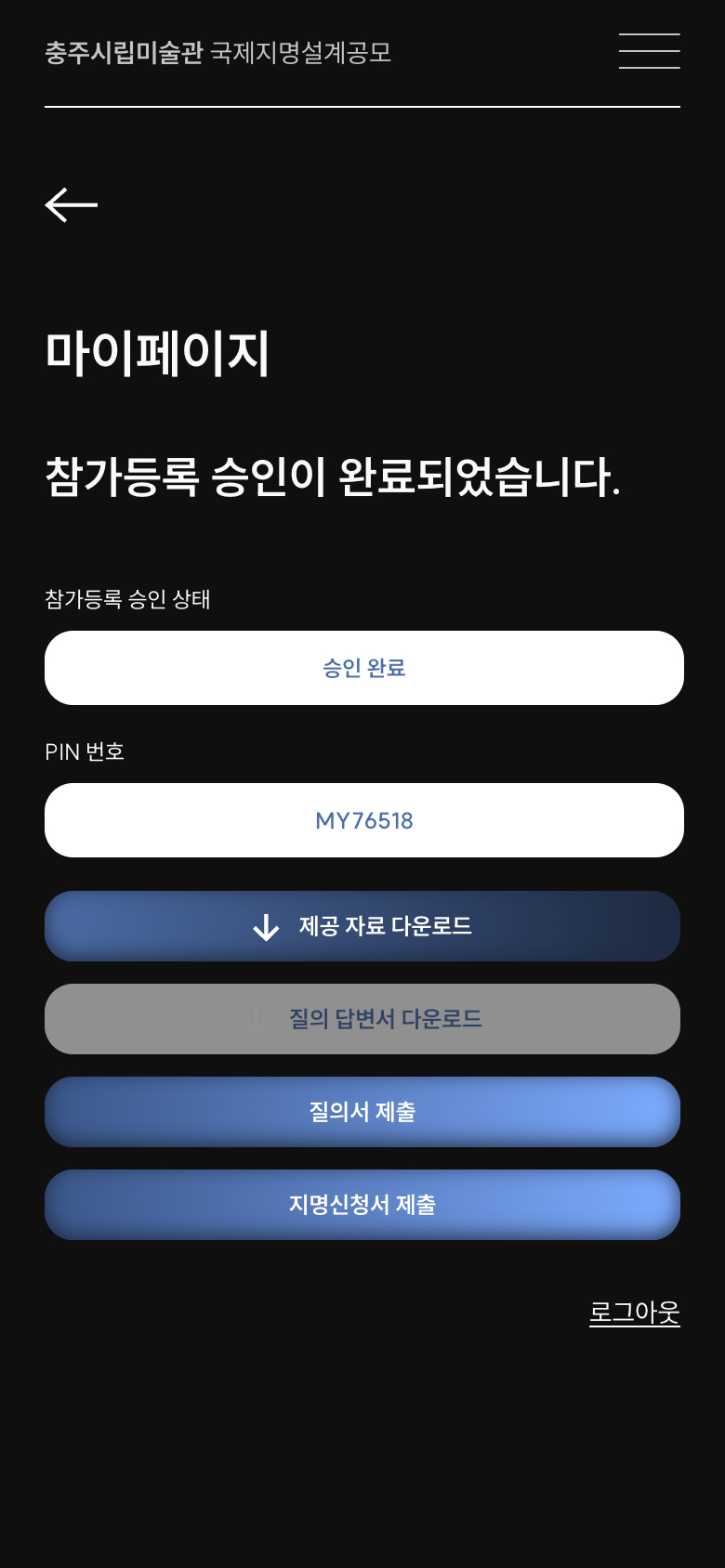This screenshot has width=725, height=1568.
Task: Download provided materials (제공 자료 다운로드)
Action: pyautogui.click(x=362, y=926)
